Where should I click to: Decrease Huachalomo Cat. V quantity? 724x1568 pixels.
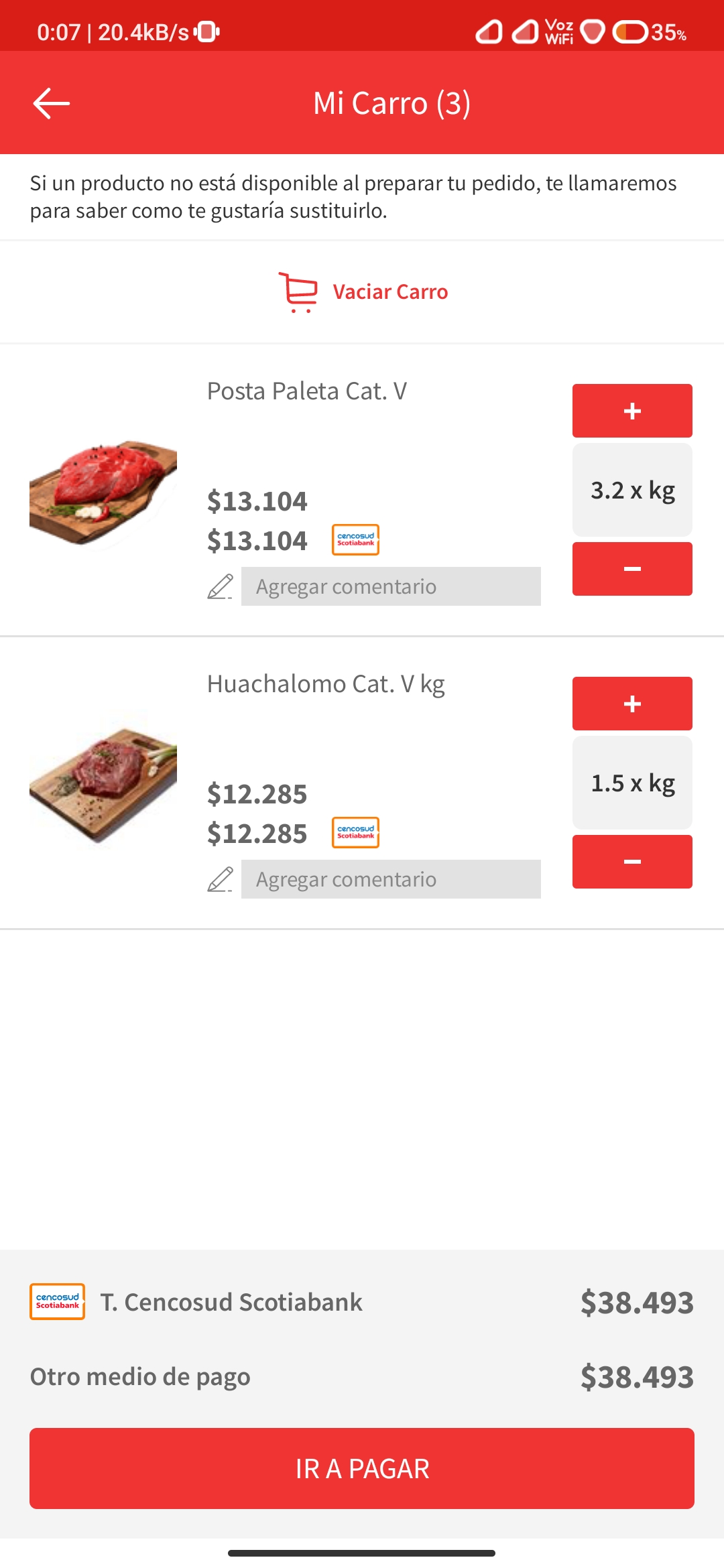pyautogui.click(x=631, y=862)
